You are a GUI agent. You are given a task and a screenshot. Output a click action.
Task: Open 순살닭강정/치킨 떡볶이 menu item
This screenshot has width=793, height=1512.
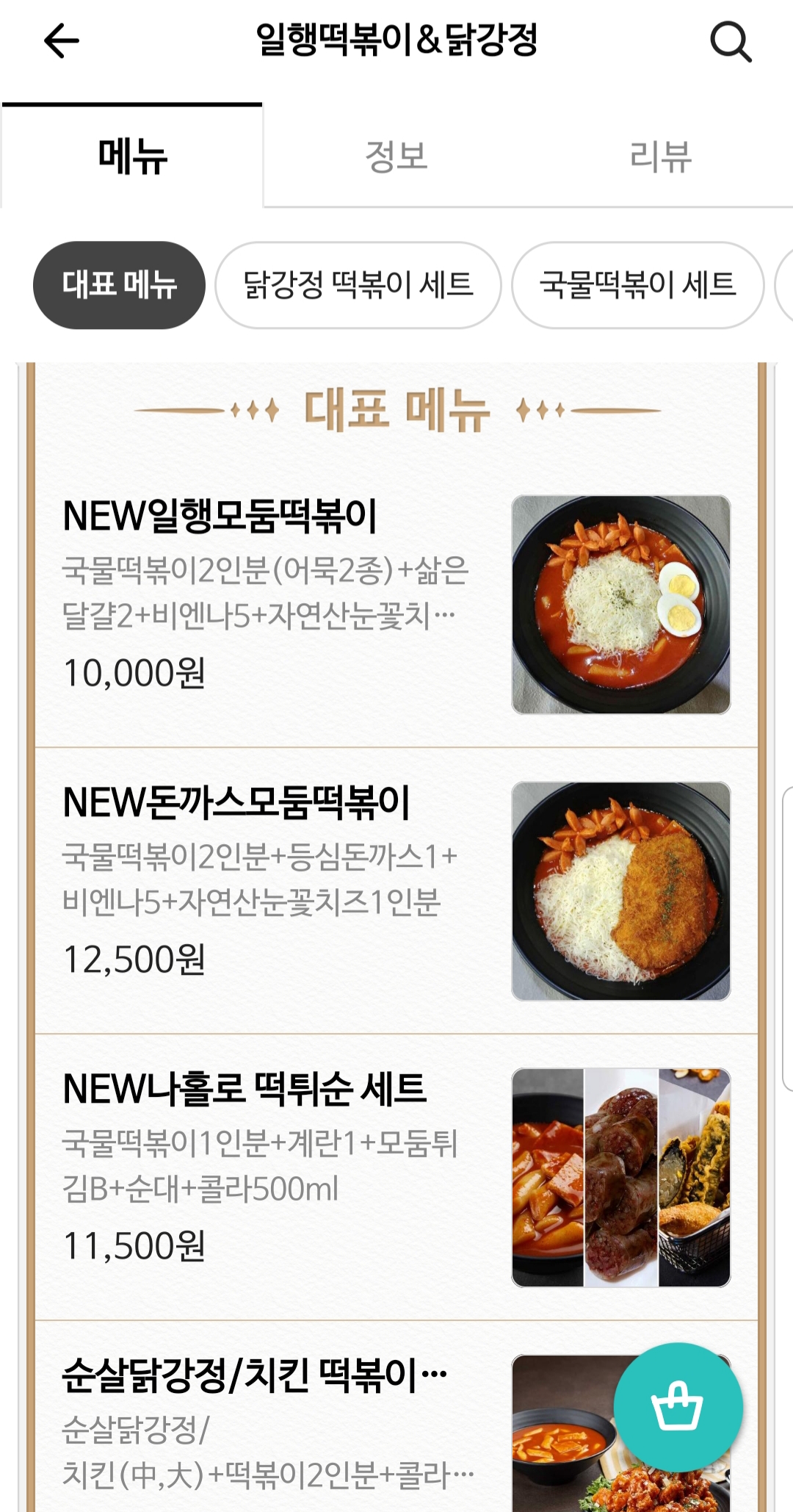point(264,1425)
